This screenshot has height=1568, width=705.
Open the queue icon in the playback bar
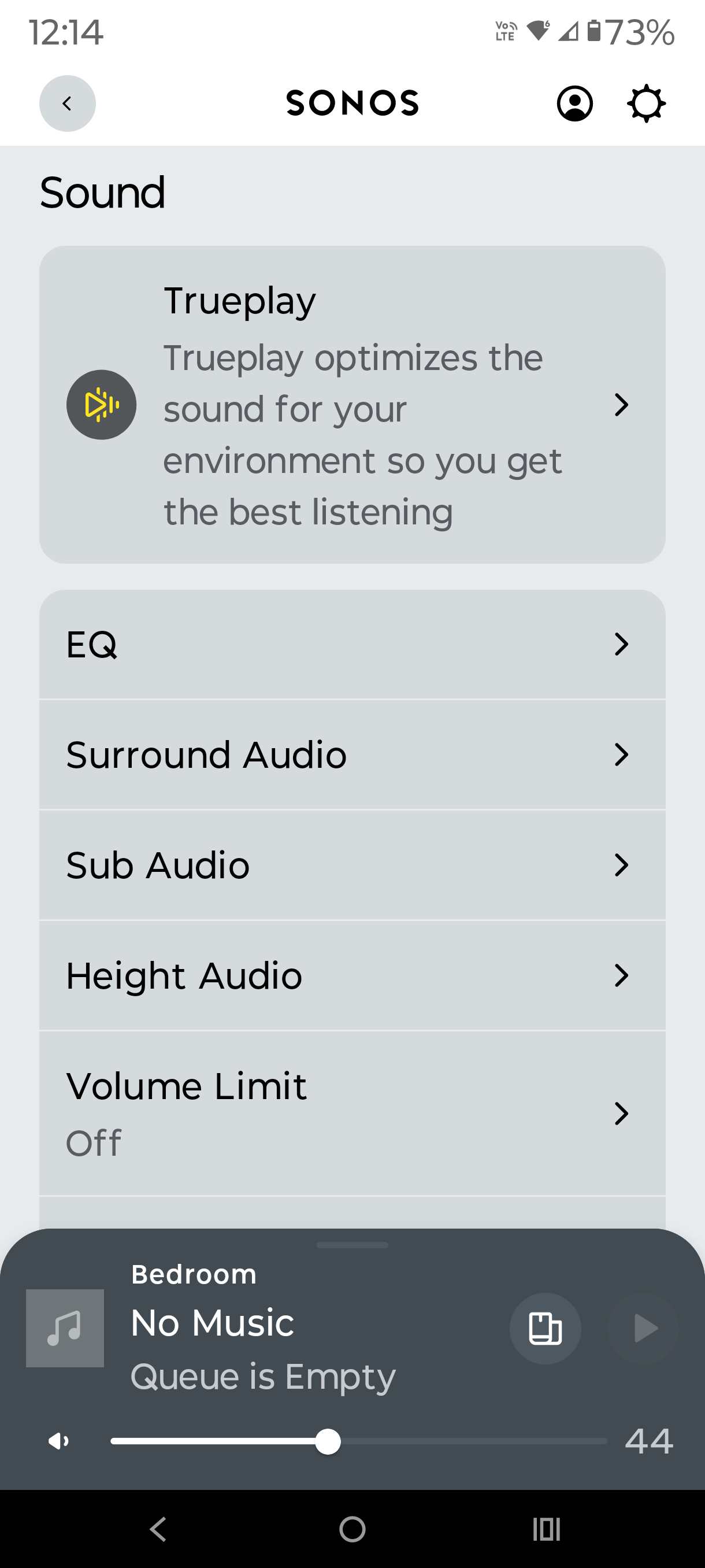(x=545, y=1328)
